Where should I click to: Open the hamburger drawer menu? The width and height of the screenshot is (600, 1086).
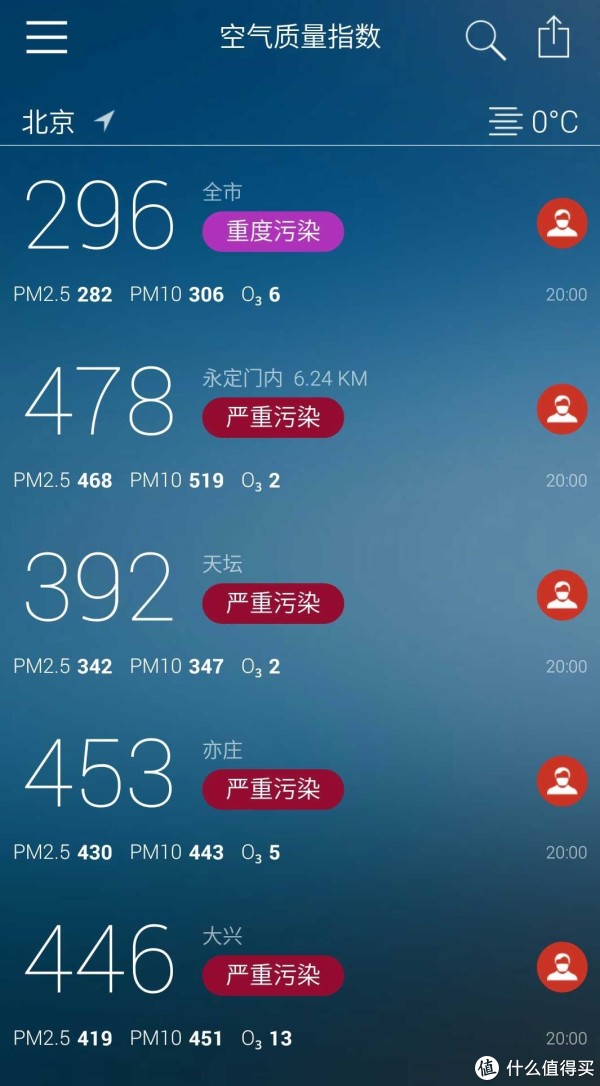click(x=46, y=37)
